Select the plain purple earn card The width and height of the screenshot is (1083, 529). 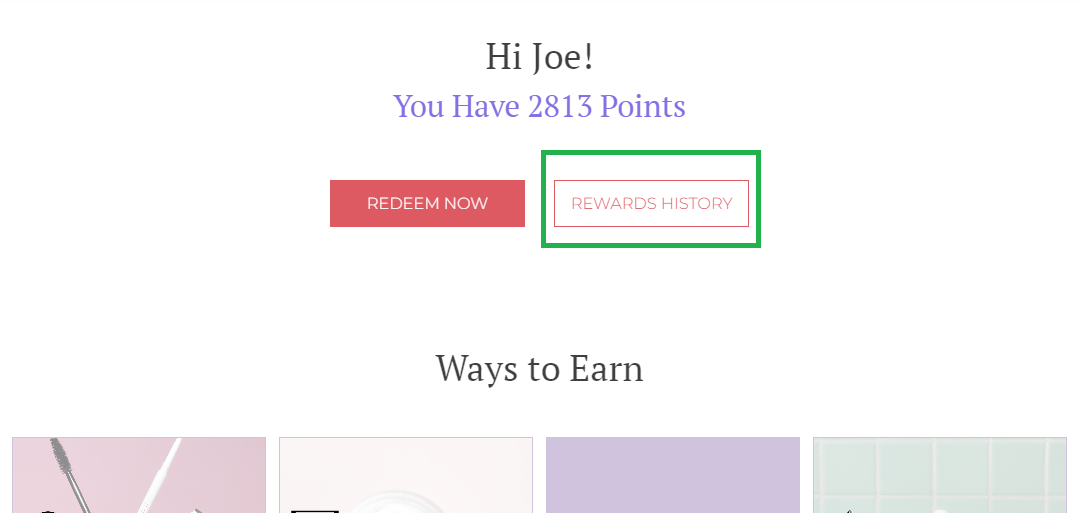pos(672,475)
